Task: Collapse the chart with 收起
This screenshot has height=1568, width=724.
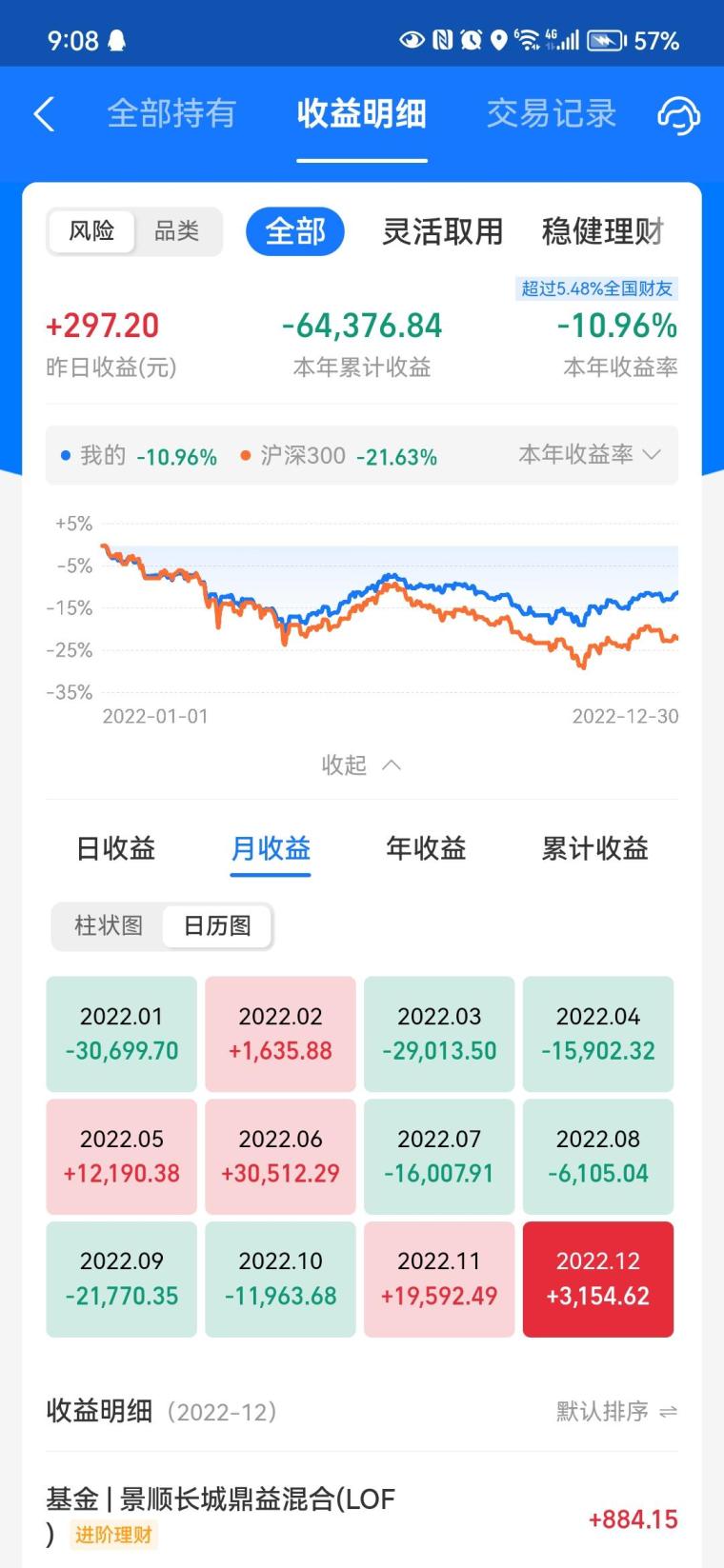Action: pos(361,764)
